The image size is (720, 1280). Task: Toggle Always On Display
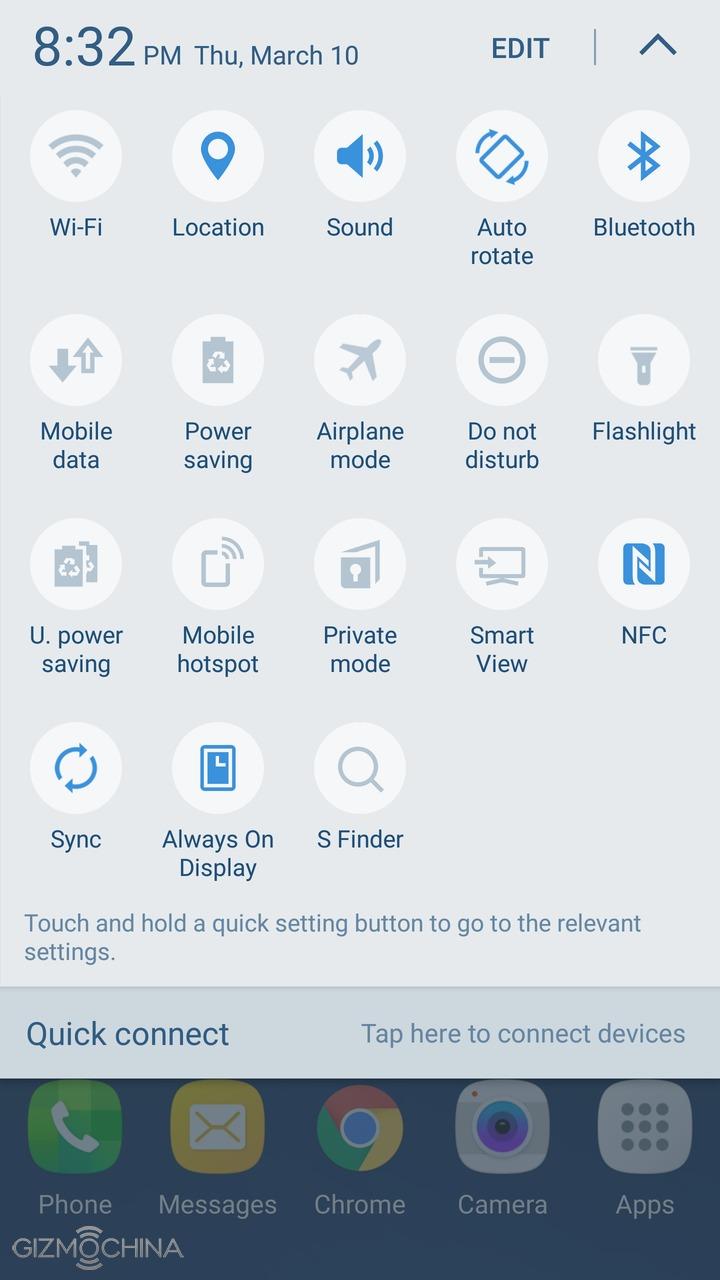click(218, 769)
